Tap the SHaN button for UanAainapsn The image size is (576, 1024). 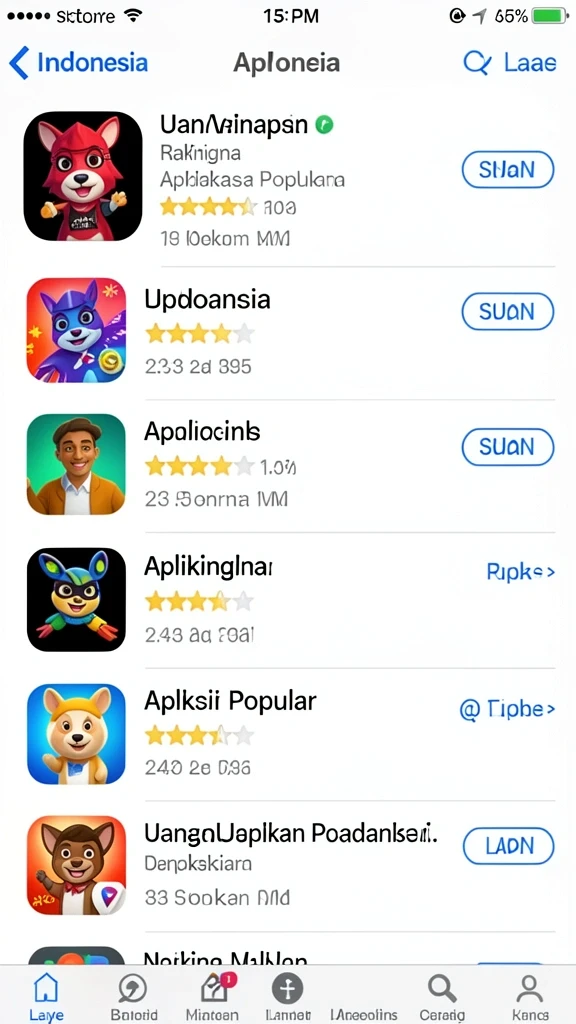click(507, 170)
